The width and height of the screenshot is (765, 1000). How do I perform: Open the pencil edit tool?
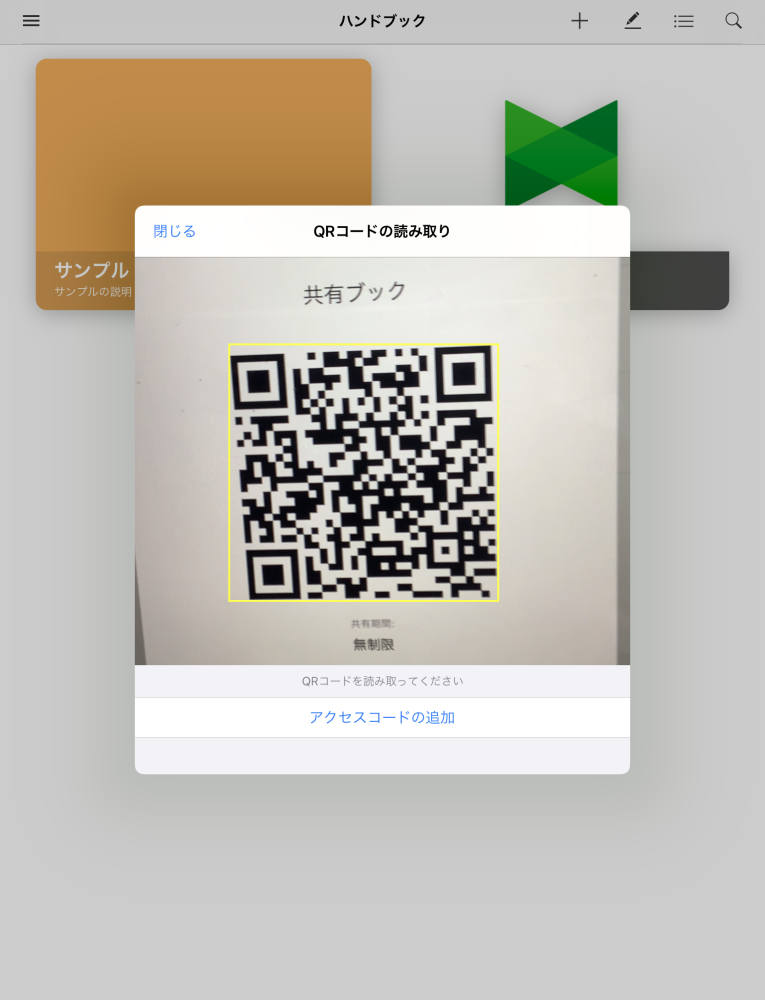[x=633, y=21]
